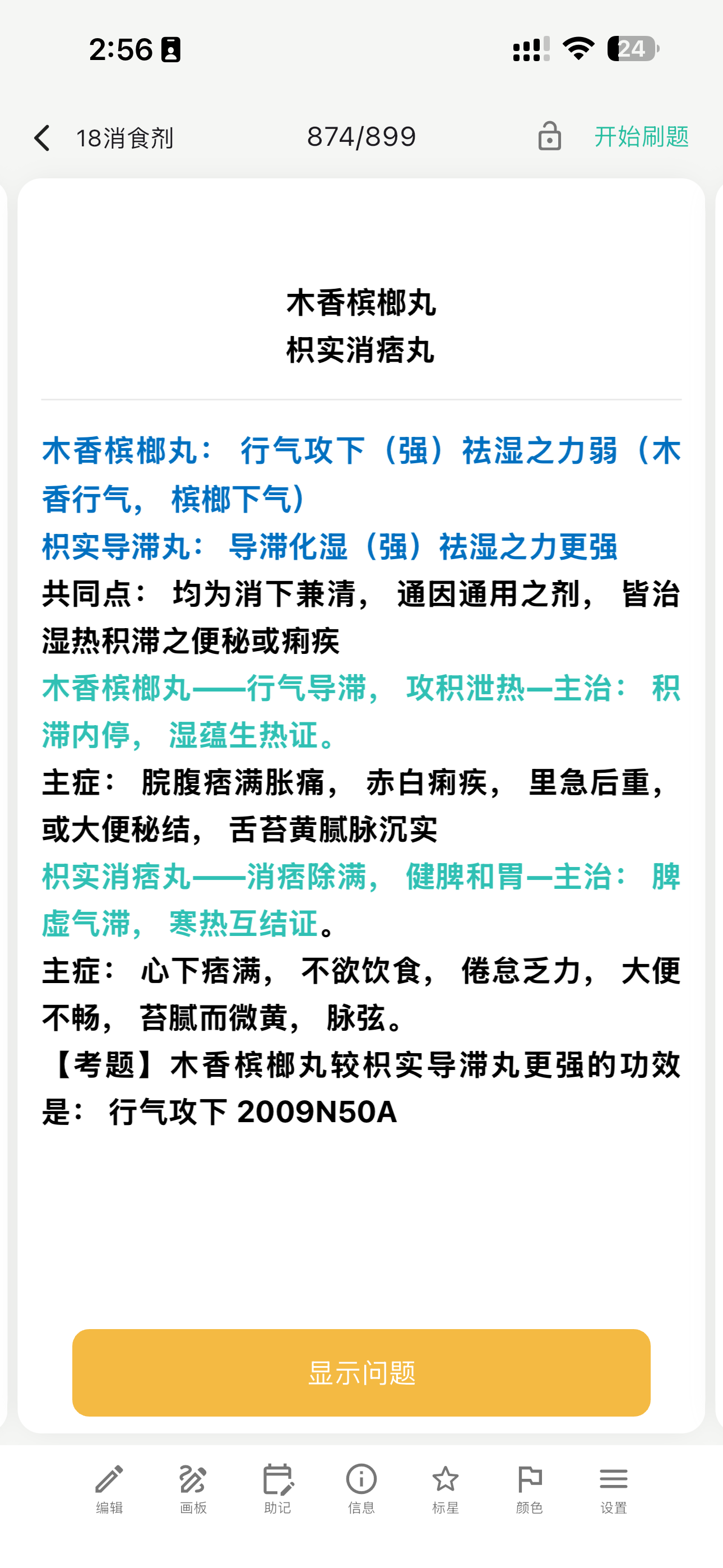Viewport: 723px width, 1568px height.
Task: View card 信息 details
Action: pos(361,1489)
